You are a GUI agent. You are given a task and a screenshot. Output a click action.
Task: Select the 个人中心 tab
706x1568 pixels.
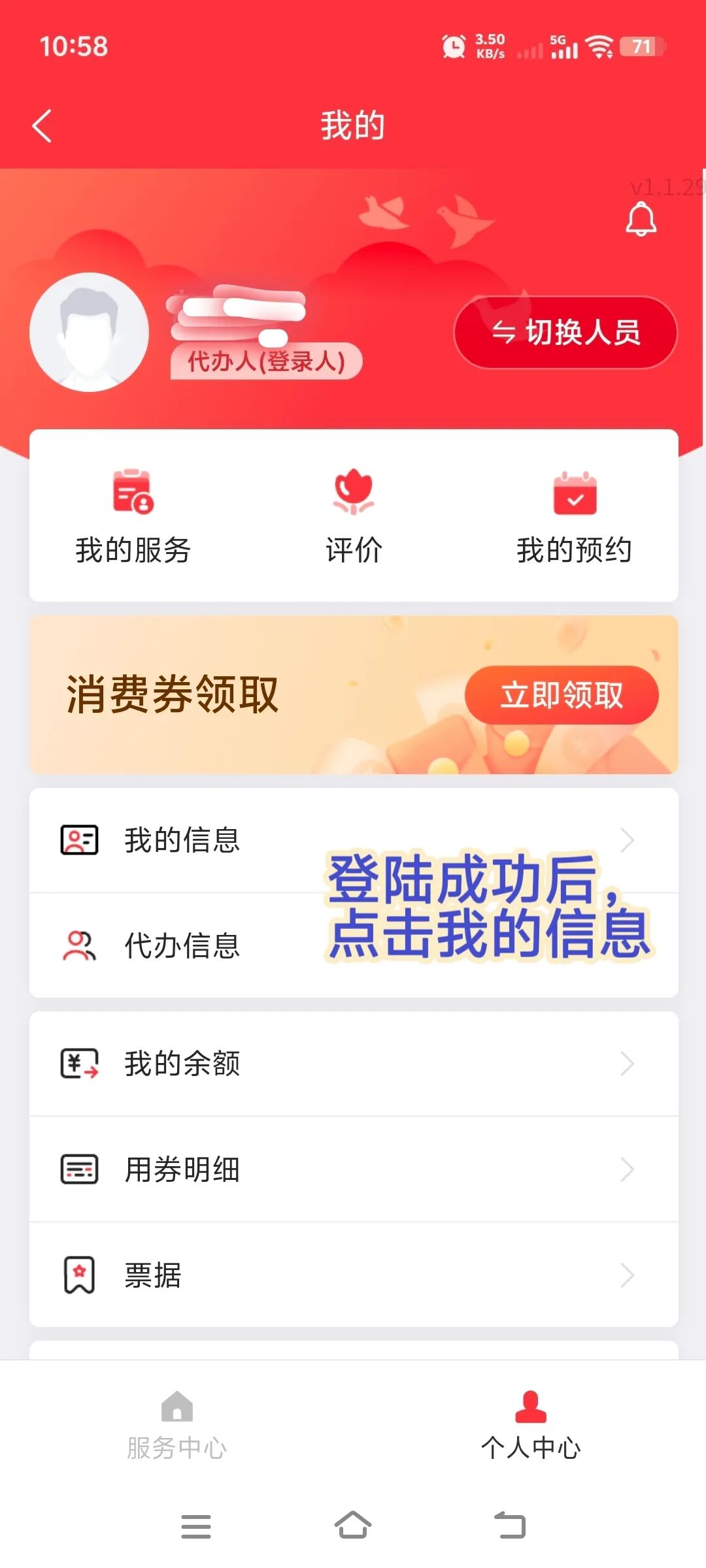530,1427
